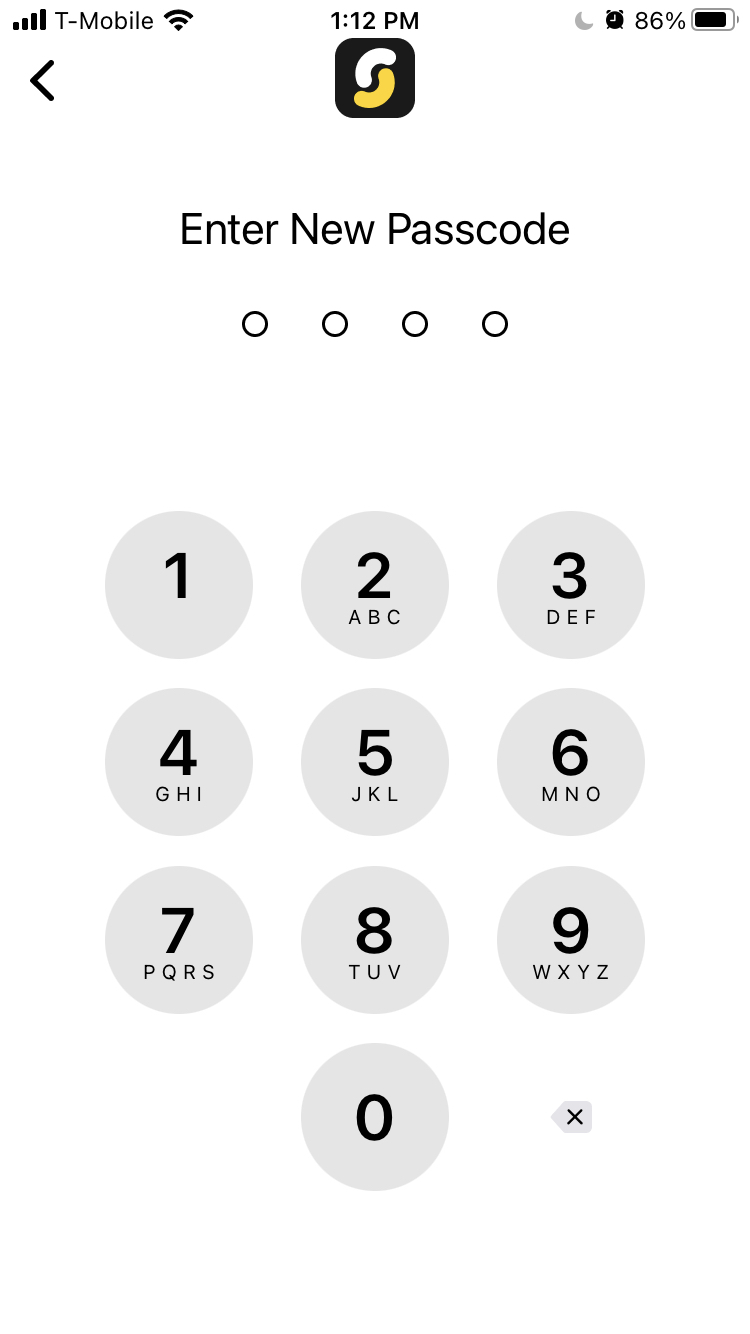The height and width of the screenshot is (1334, 750).
Task: Tap the 5 JKL key
Action: coord(375,763)
